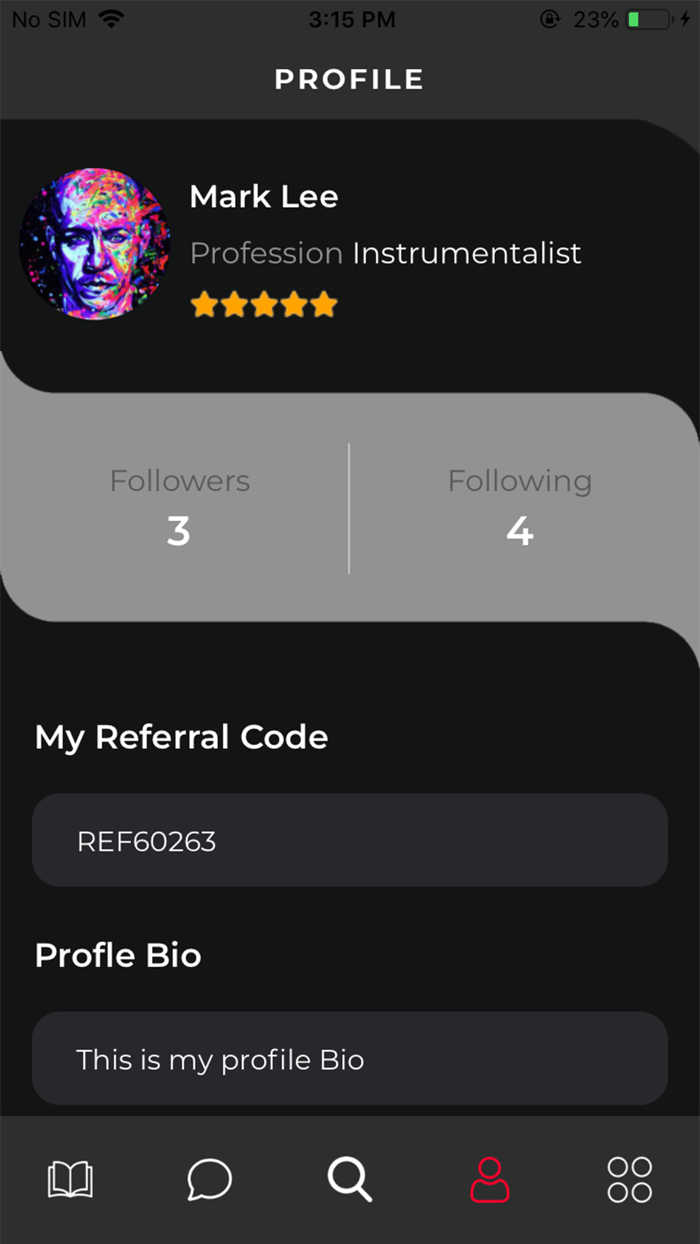Select the profile tab
700x1244 pixels.
[490, 1179]
